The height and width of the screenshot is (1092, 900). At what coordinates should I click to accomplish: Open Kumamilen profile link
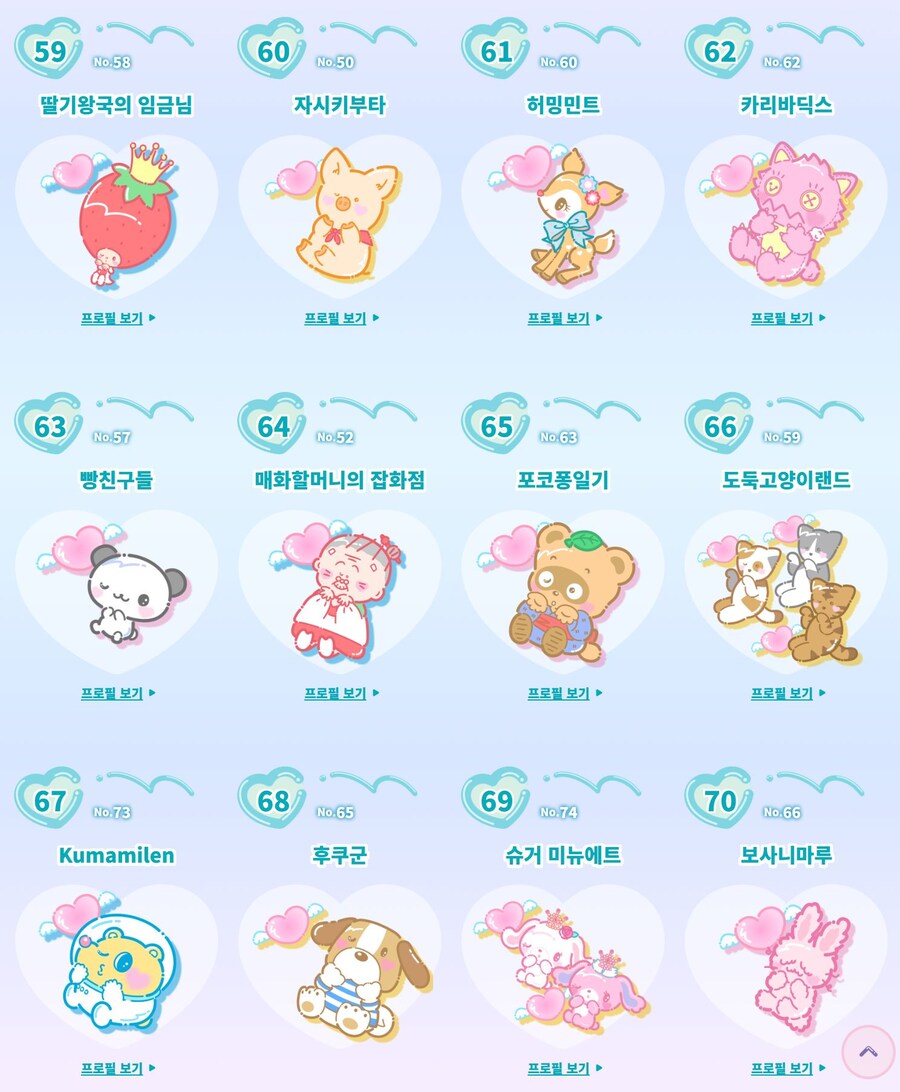(117, 1068)
